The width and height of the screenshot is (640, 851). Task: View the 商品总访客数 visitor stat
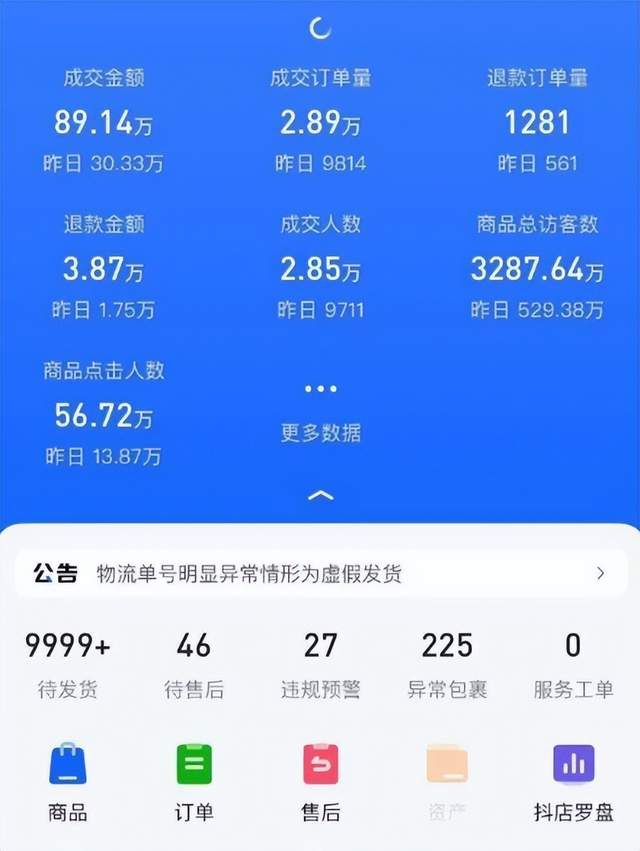[x=537, y=267]
